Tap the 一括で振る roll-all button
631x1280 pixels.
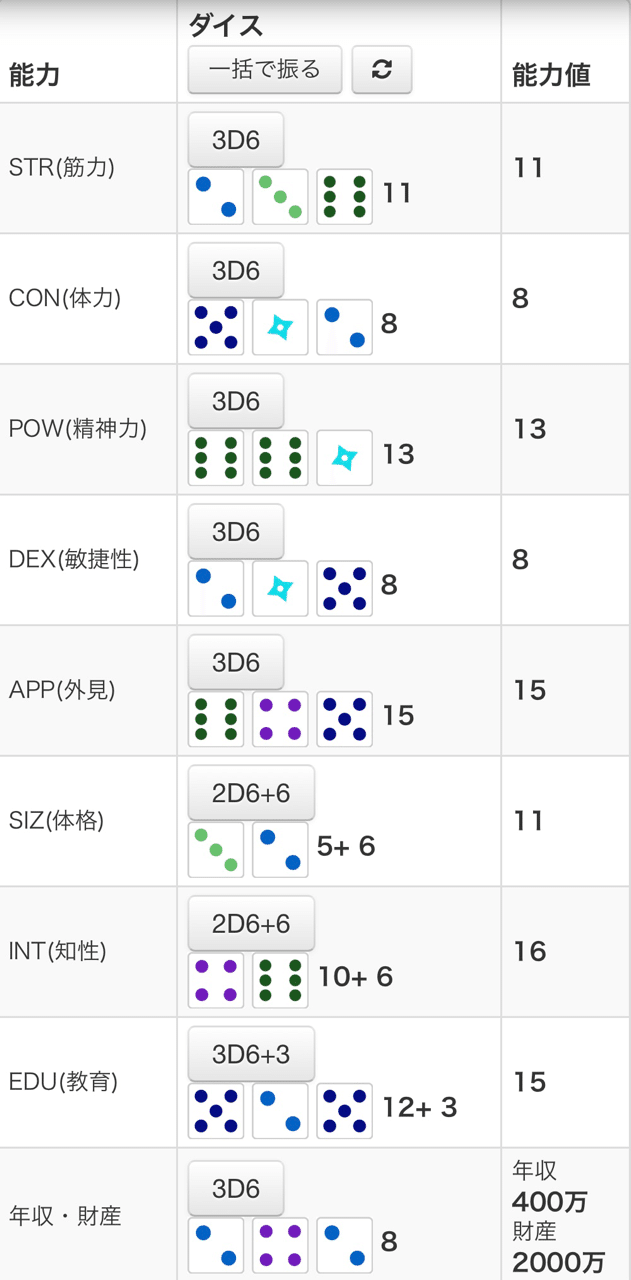265,69
